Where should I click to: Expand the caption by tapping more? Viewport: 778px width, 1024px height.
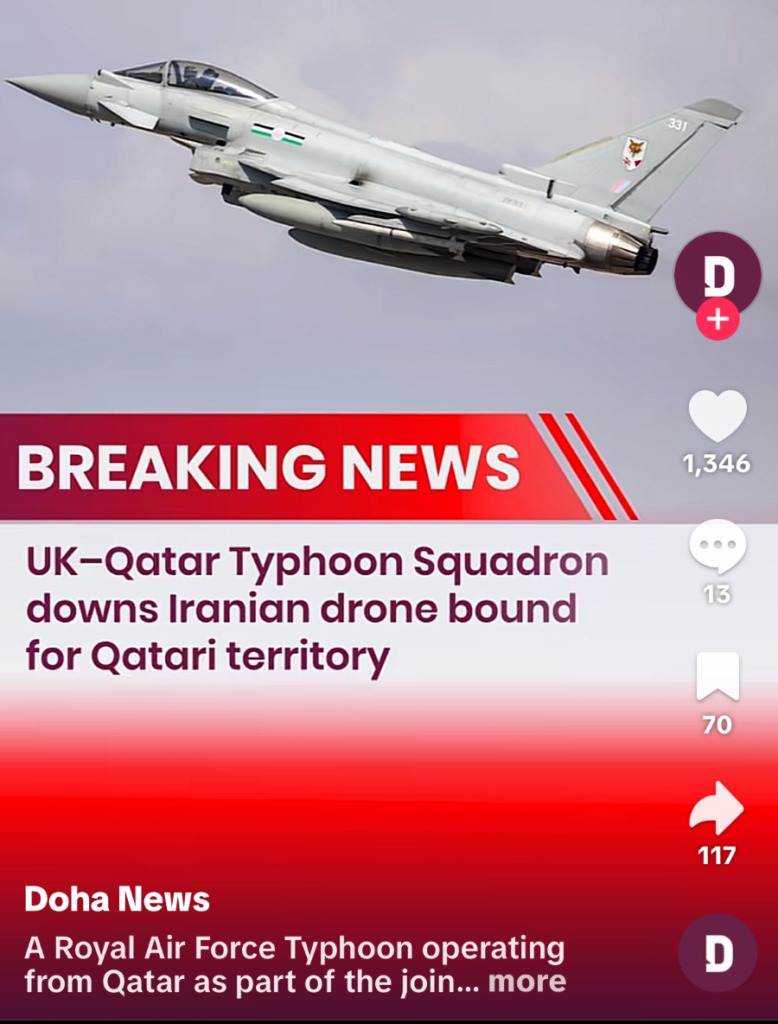click(x=527, y=981)
